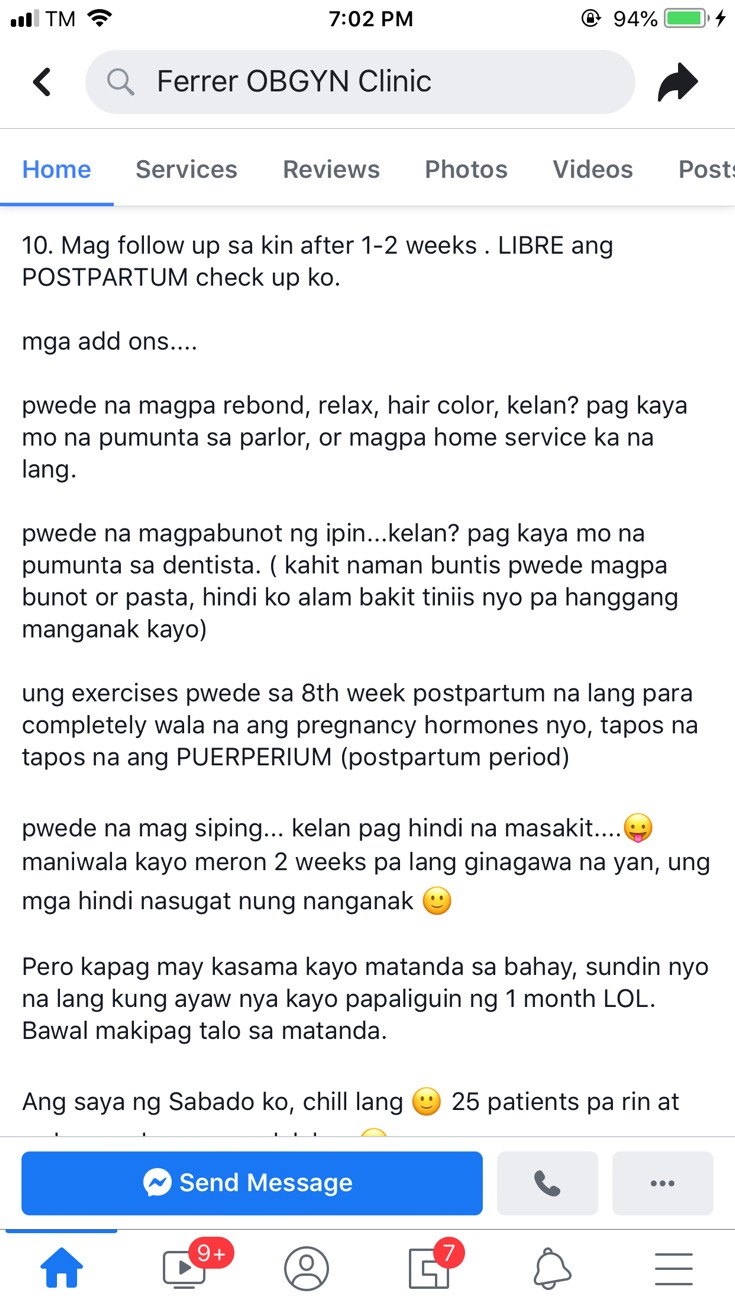Select the Photos tab
This screenshot has height=1308, width=735.
click(466, 169)
